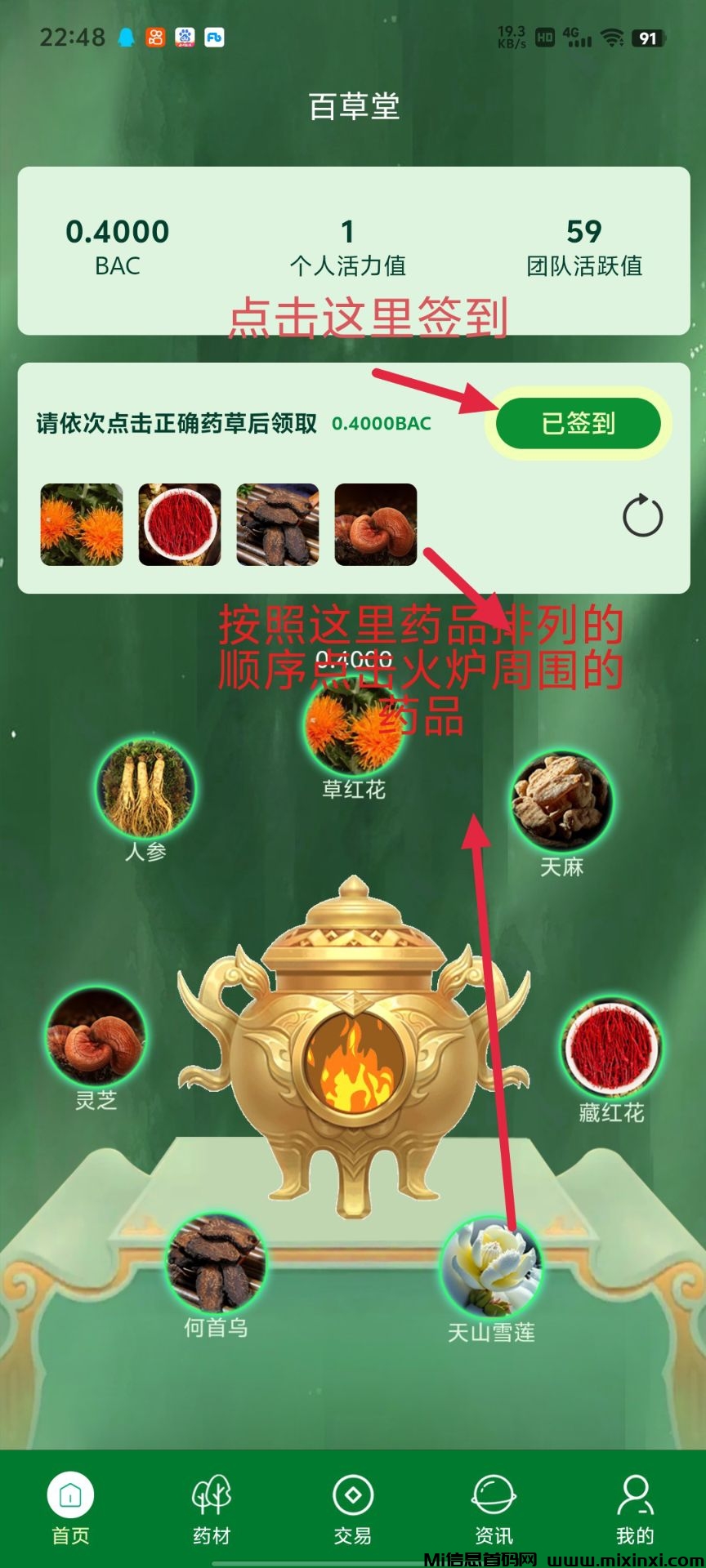706x1568 pixels.
Task: Open the 资讯 tab
Action: tap(494, 1509)
